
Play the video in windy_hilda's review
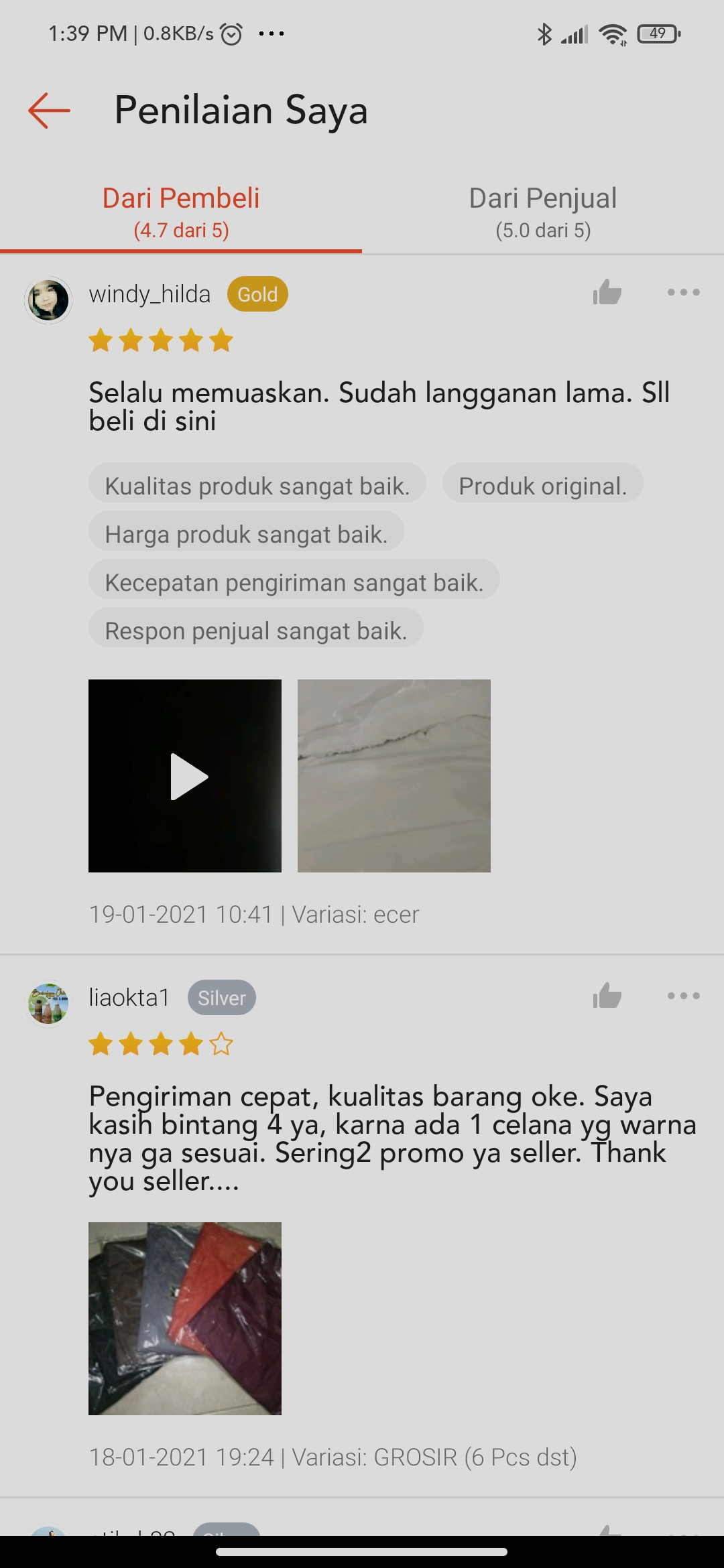pos(185,776)
